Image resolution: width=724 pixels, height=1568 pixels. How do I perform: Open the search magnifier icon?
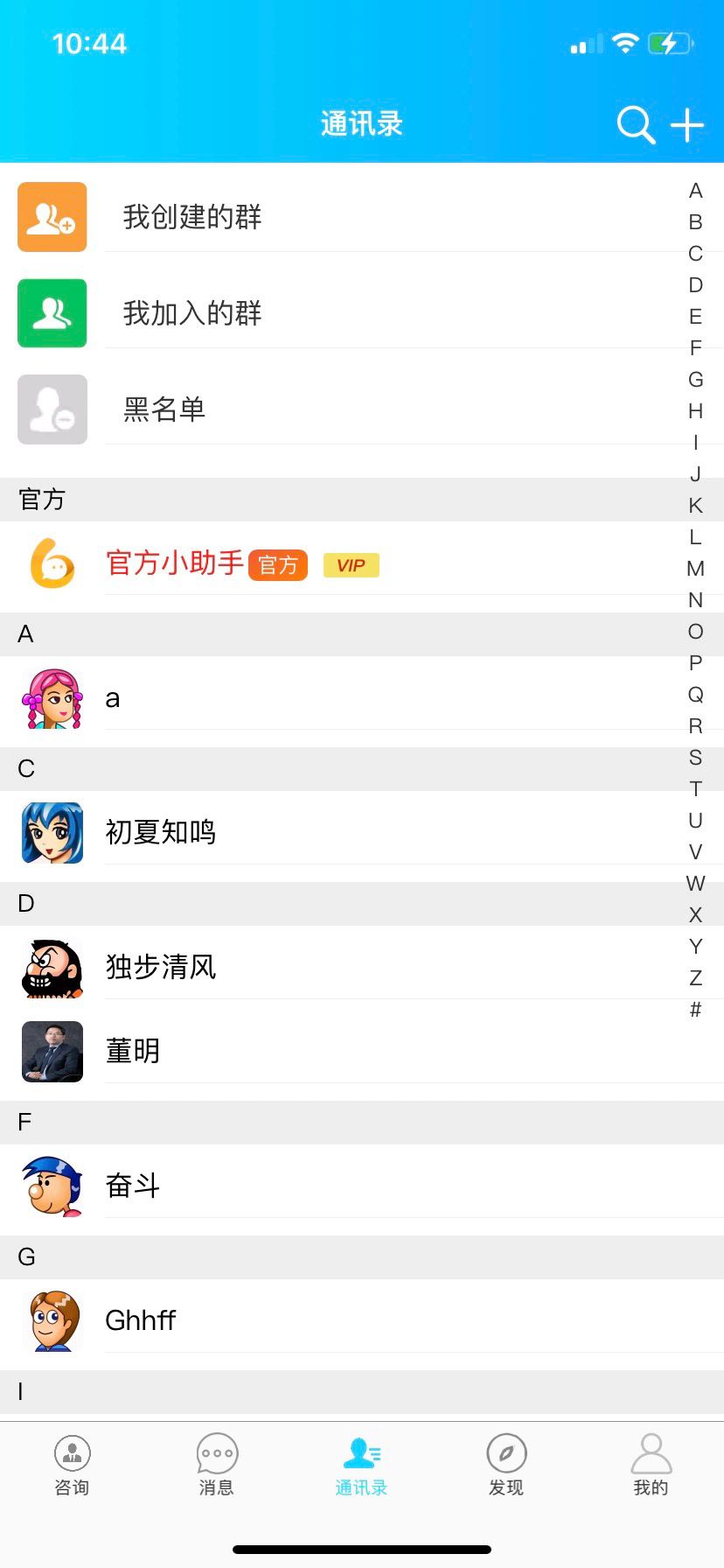point(636,124)
